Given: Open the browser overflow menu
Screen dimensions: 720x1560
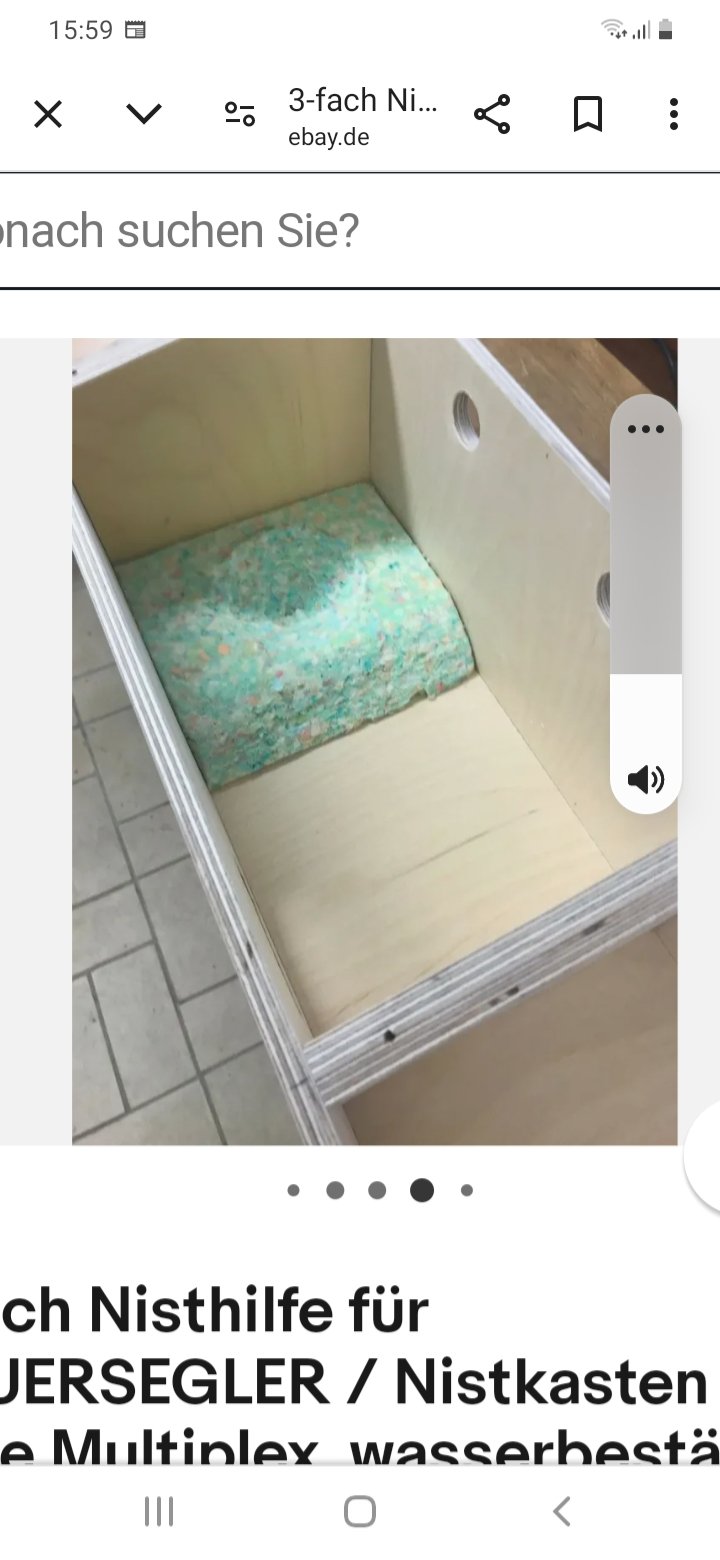Looking at the screenshot, I should 674,115.
